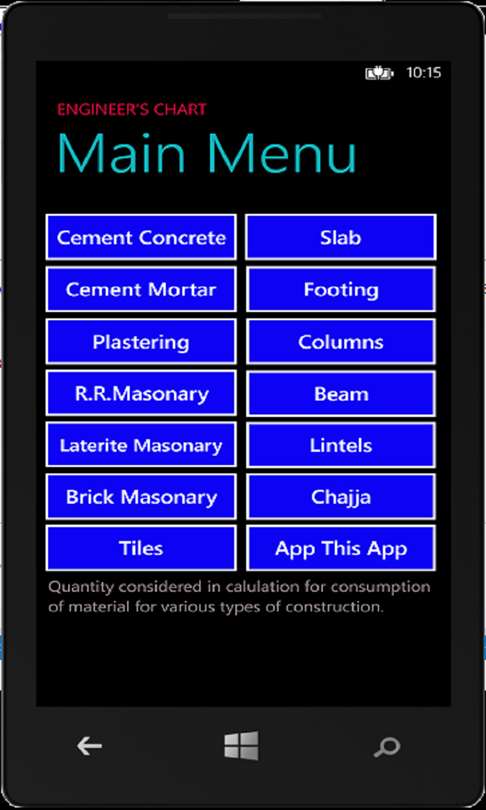Open the Cement Concrete chart

pyautogui.click(x=141, y=238)
